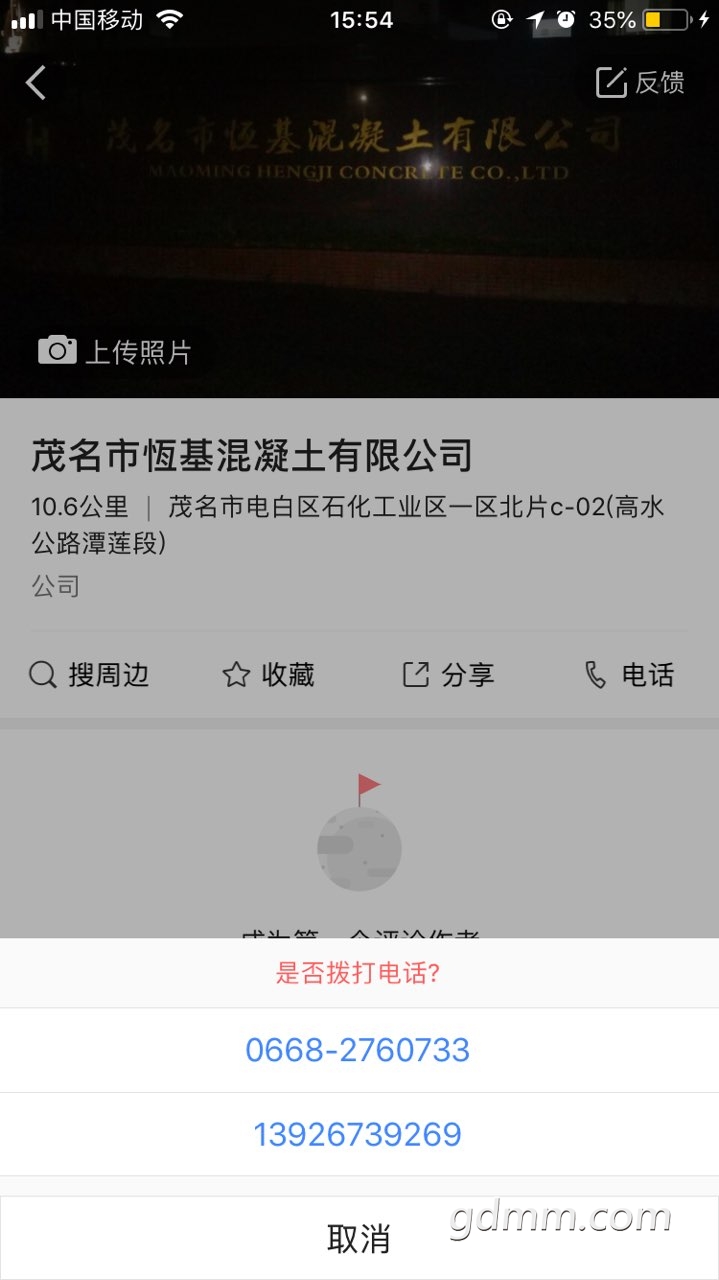Share this location via 分享
Image resolution: width=719 pixels, height=1280 pixels.
coord(448,676)
